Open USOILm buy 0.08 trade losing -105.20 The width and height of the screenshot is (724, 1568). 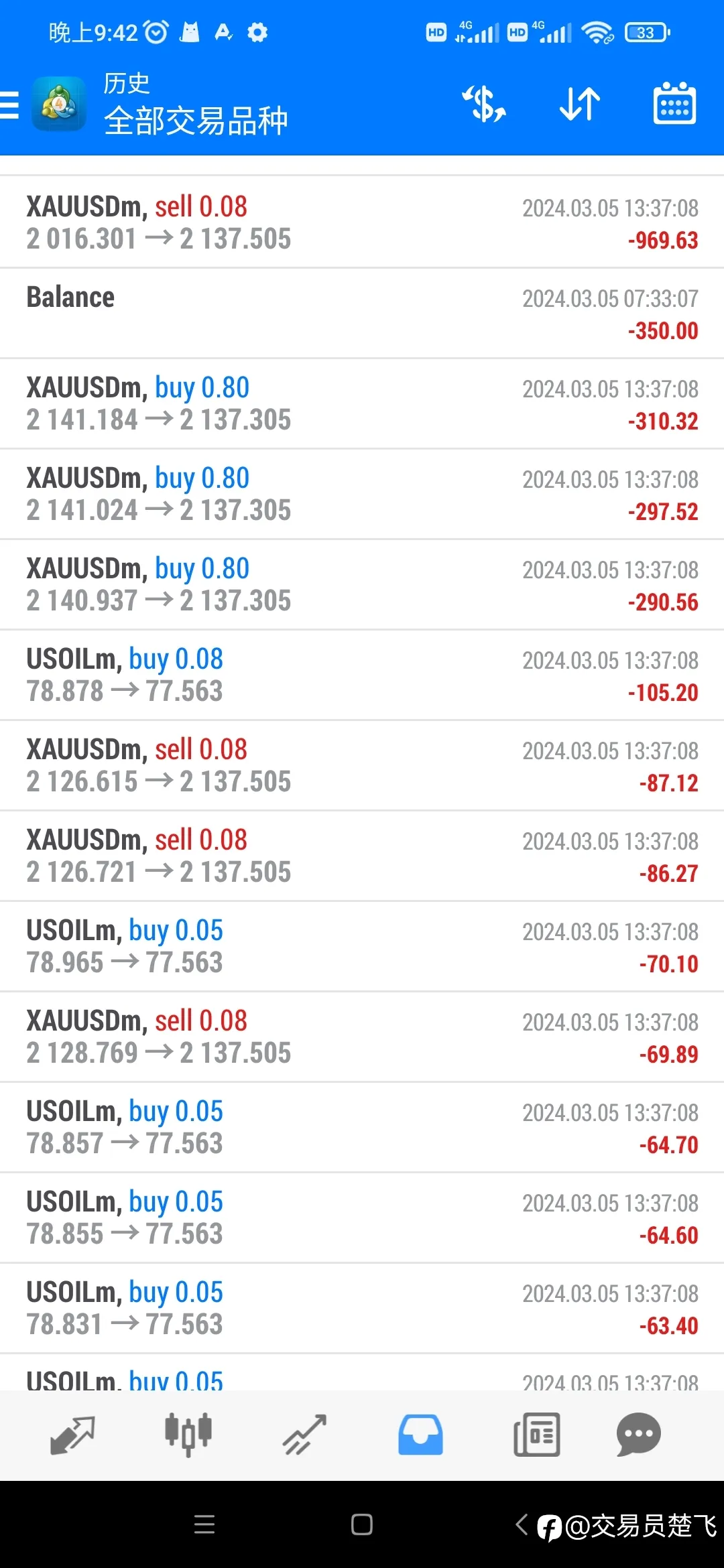[362, 675]
